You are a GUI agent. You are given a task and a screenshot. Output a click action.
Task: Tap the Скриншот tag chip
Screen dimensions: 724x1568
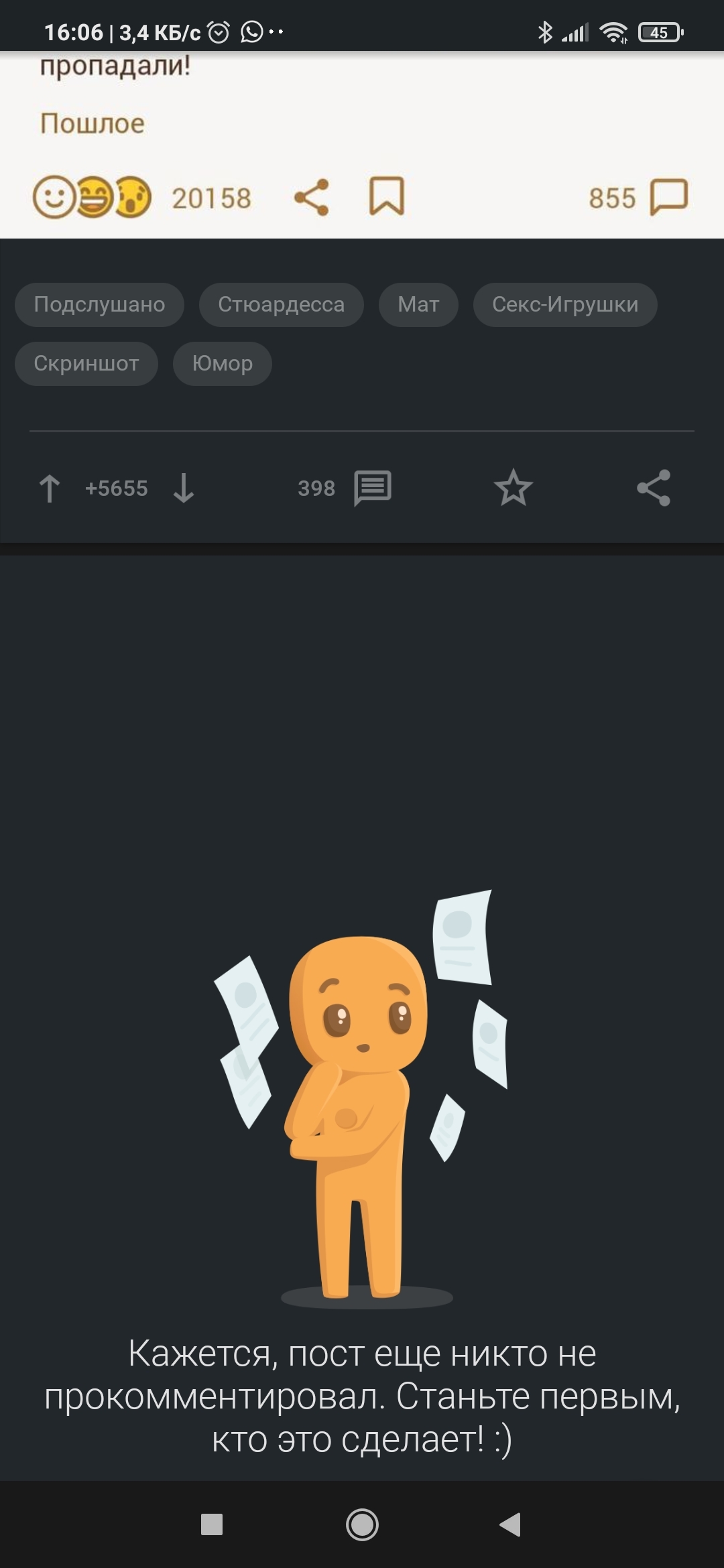[86, 363]
